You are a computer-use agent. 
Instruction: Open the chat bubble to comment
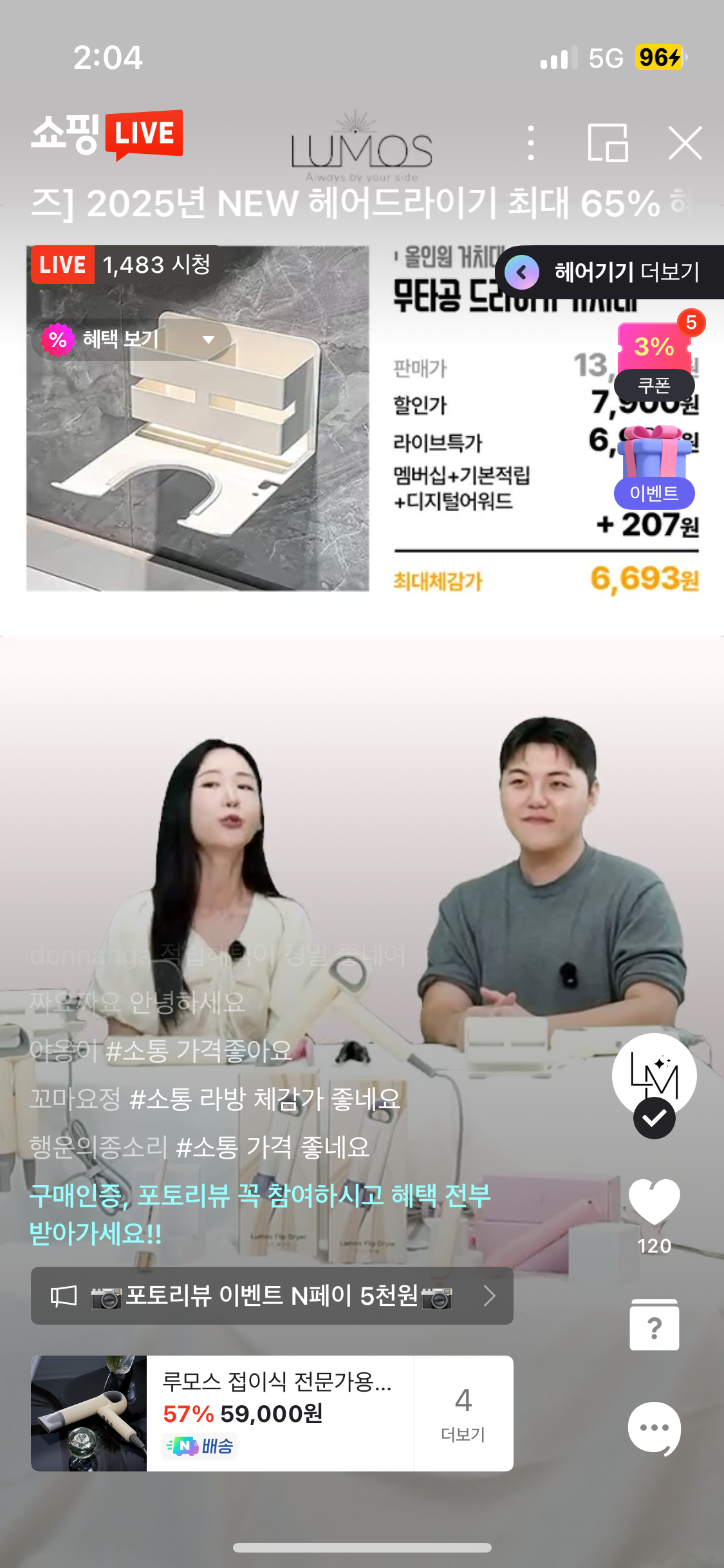point(654,1428)
